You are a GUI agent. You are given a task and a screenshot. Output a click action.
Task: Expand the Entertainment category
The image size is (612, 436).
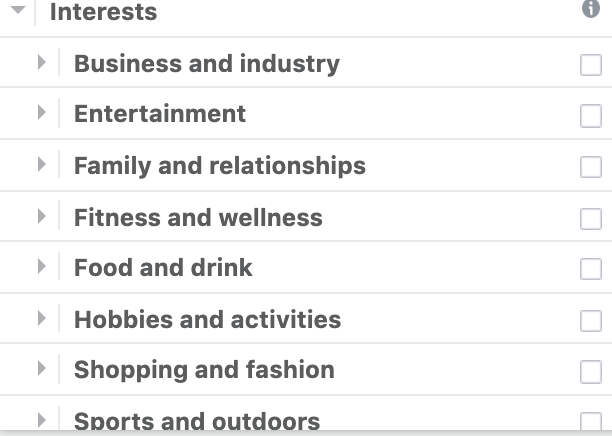coord(41,113)
